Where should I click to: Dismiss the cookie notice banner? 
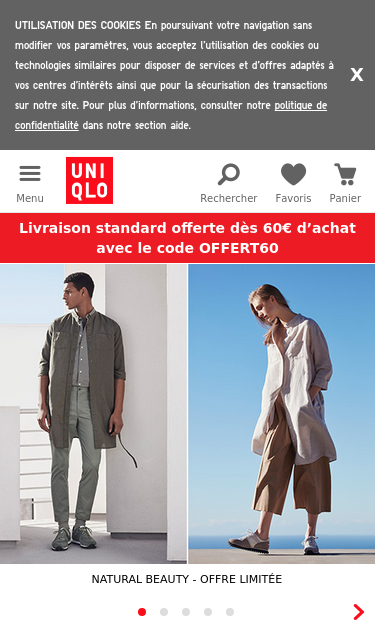357,75
